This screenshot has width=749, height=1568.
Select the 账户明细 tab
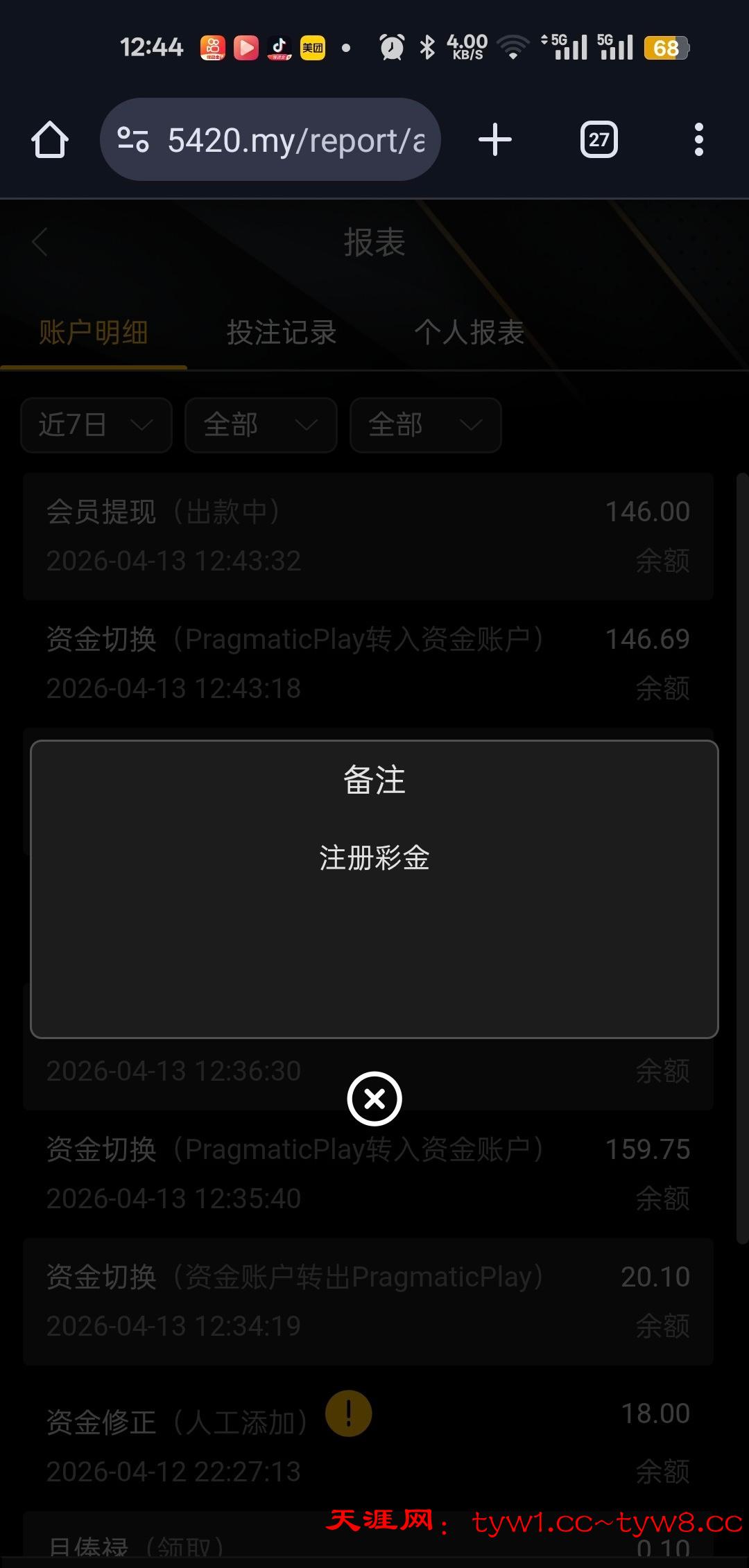94,333
